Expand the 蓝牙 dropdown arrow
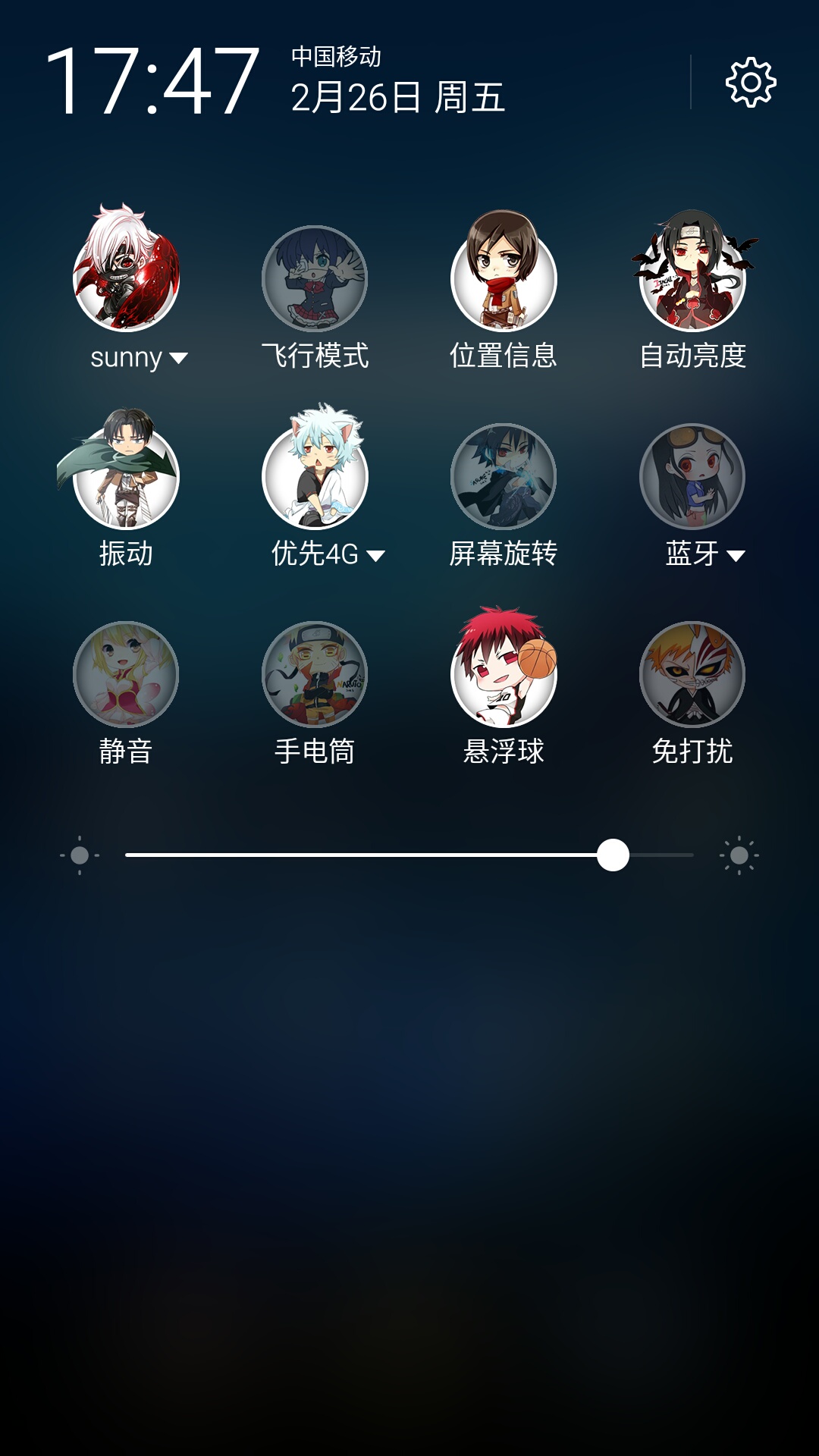The image size is (819, 1456). pos(736,556)
